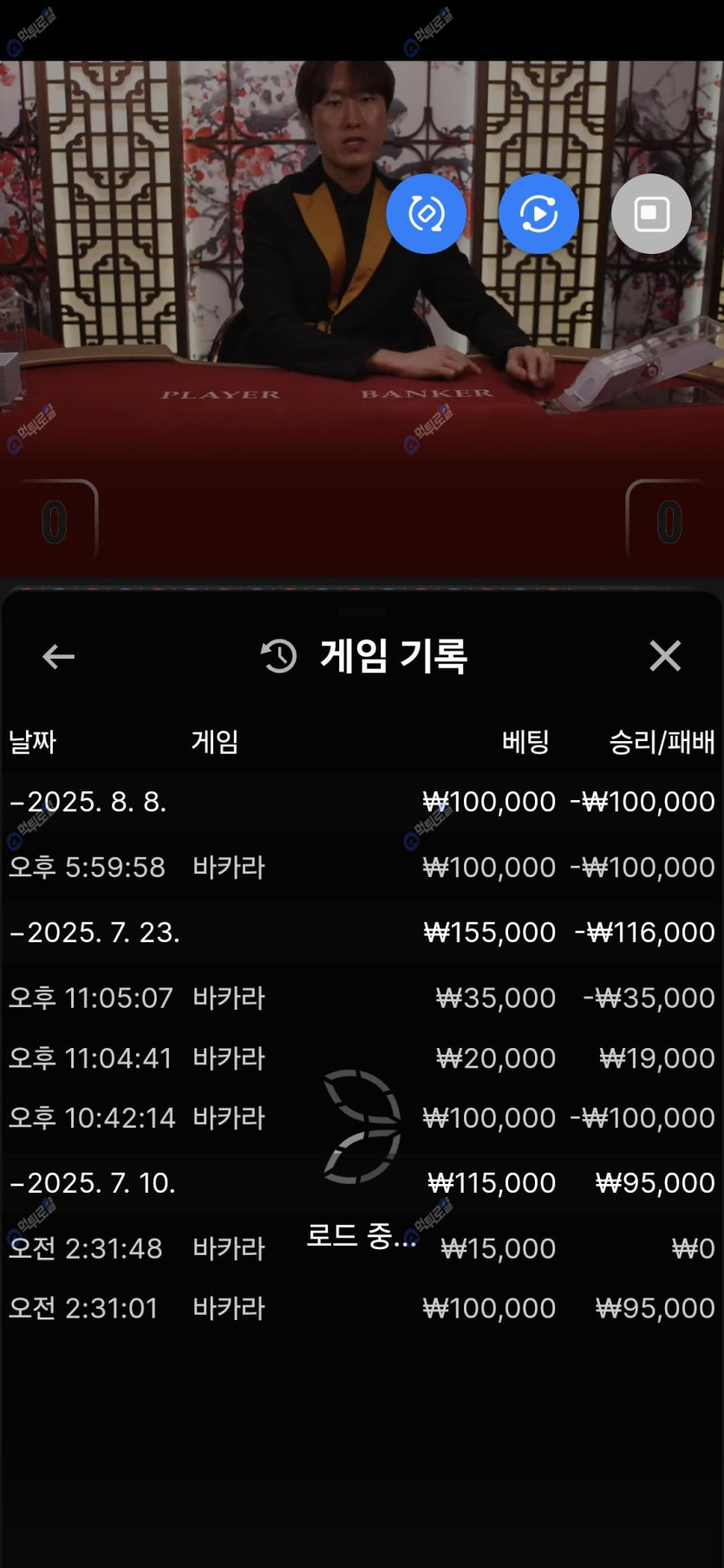
Task: Go back from game history
Action: 58,656
